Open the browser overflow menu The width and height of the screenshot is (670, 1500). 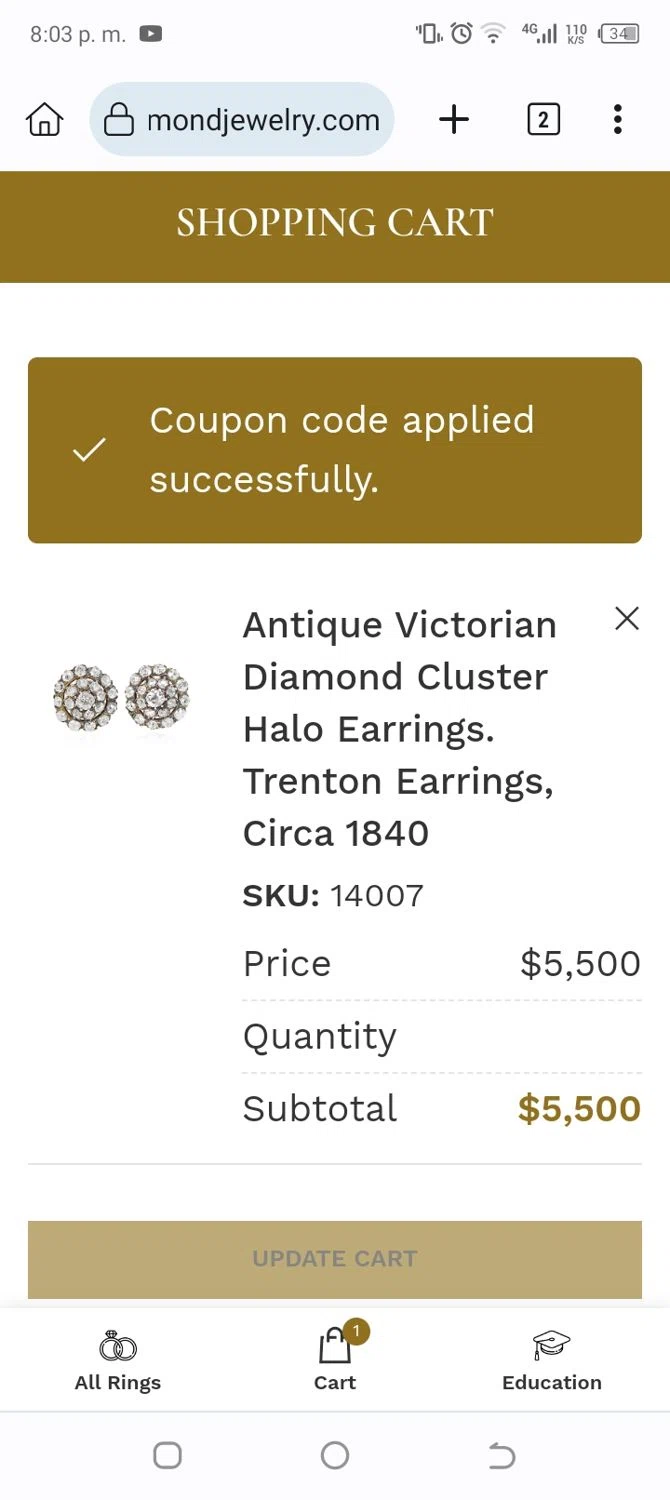(x=618, y=120)
